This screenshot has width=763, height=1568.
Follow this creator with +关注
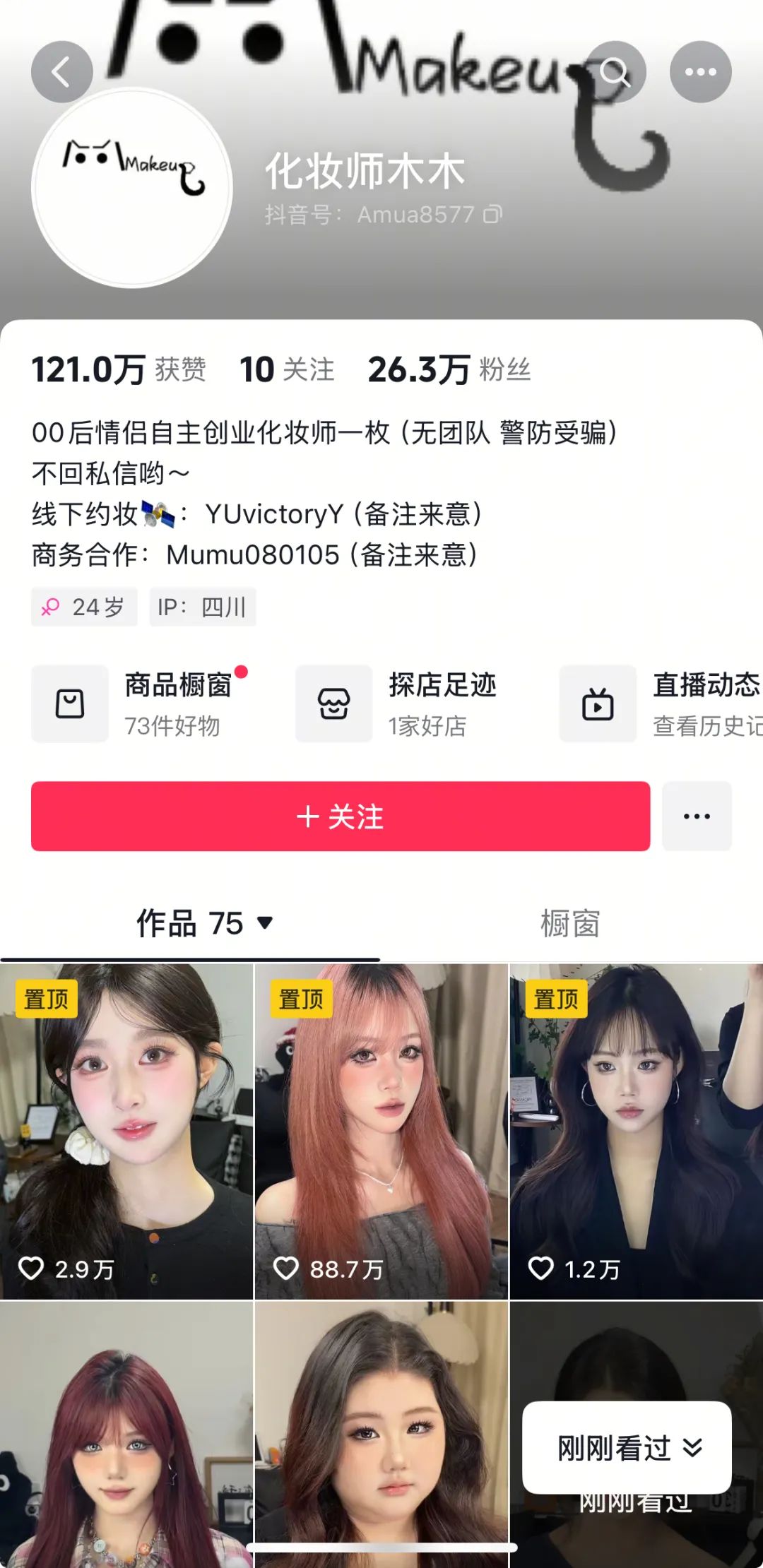tap(340, 816)
